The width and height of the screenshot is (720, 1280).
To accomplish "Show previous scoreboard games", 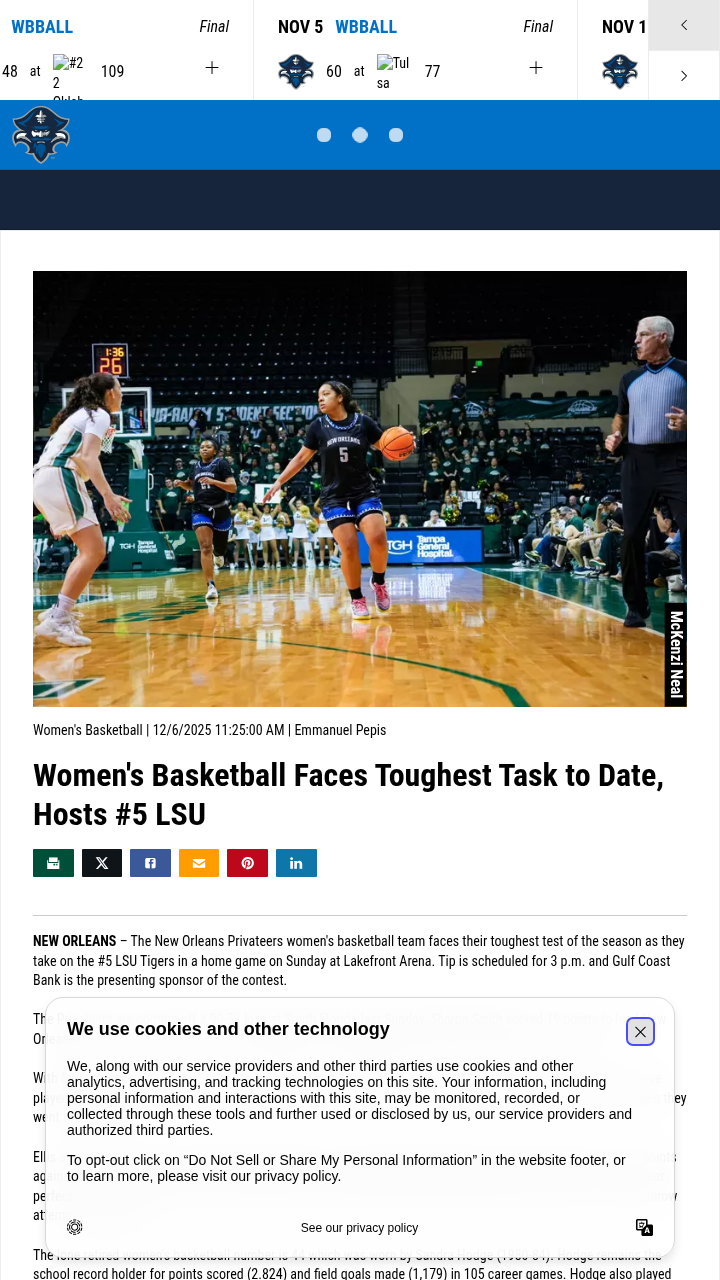I will click(684, 25).
